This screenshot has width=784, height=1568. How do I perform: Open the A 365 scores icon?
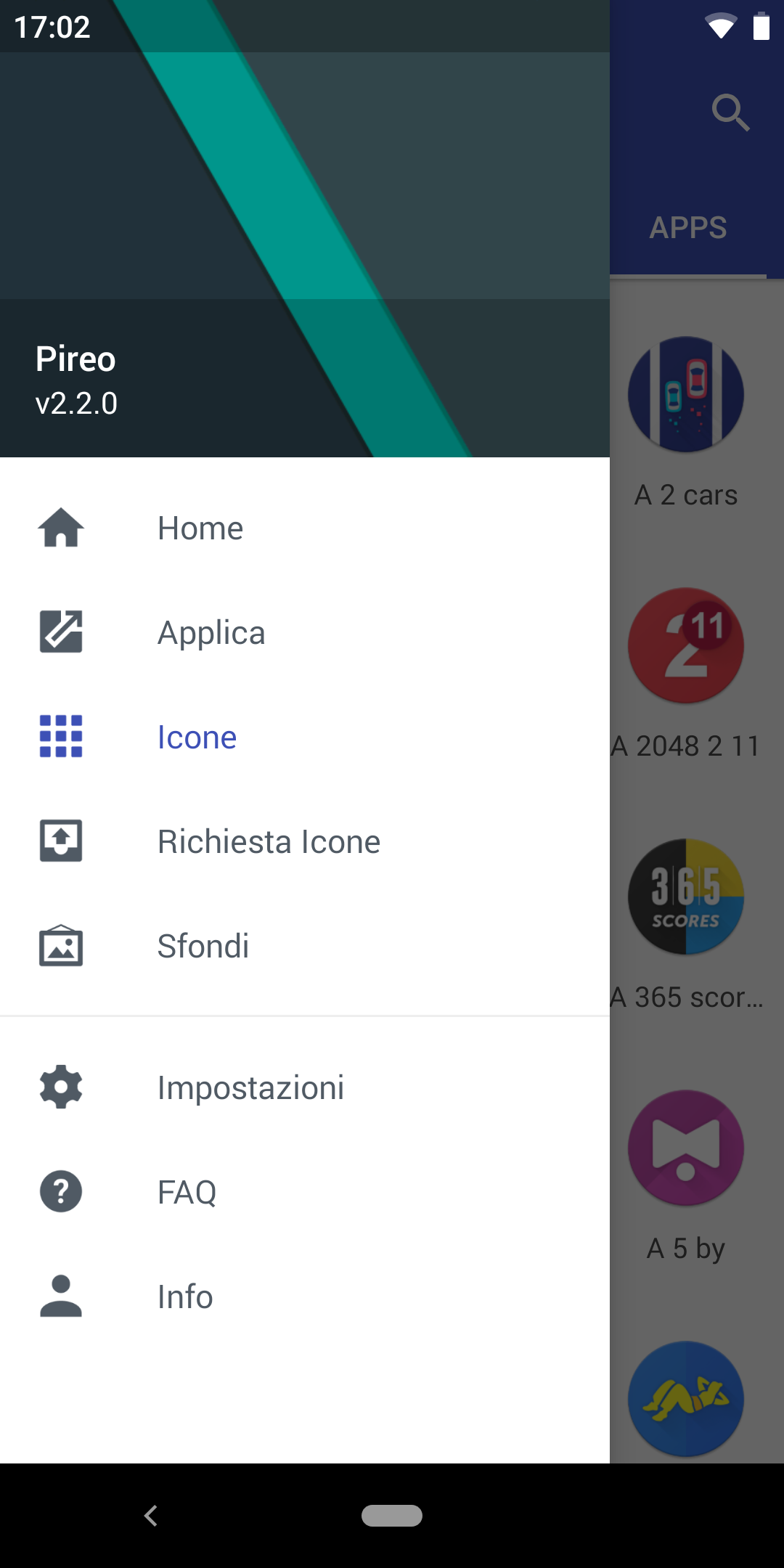tap(686, 897)
